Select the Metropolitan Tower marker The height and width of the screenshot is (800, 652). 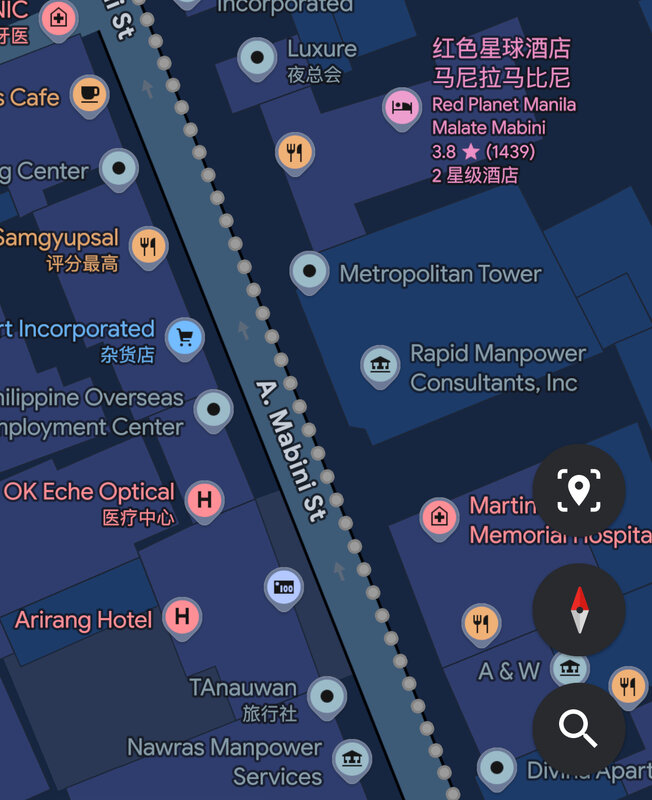[x=309, y=271]
